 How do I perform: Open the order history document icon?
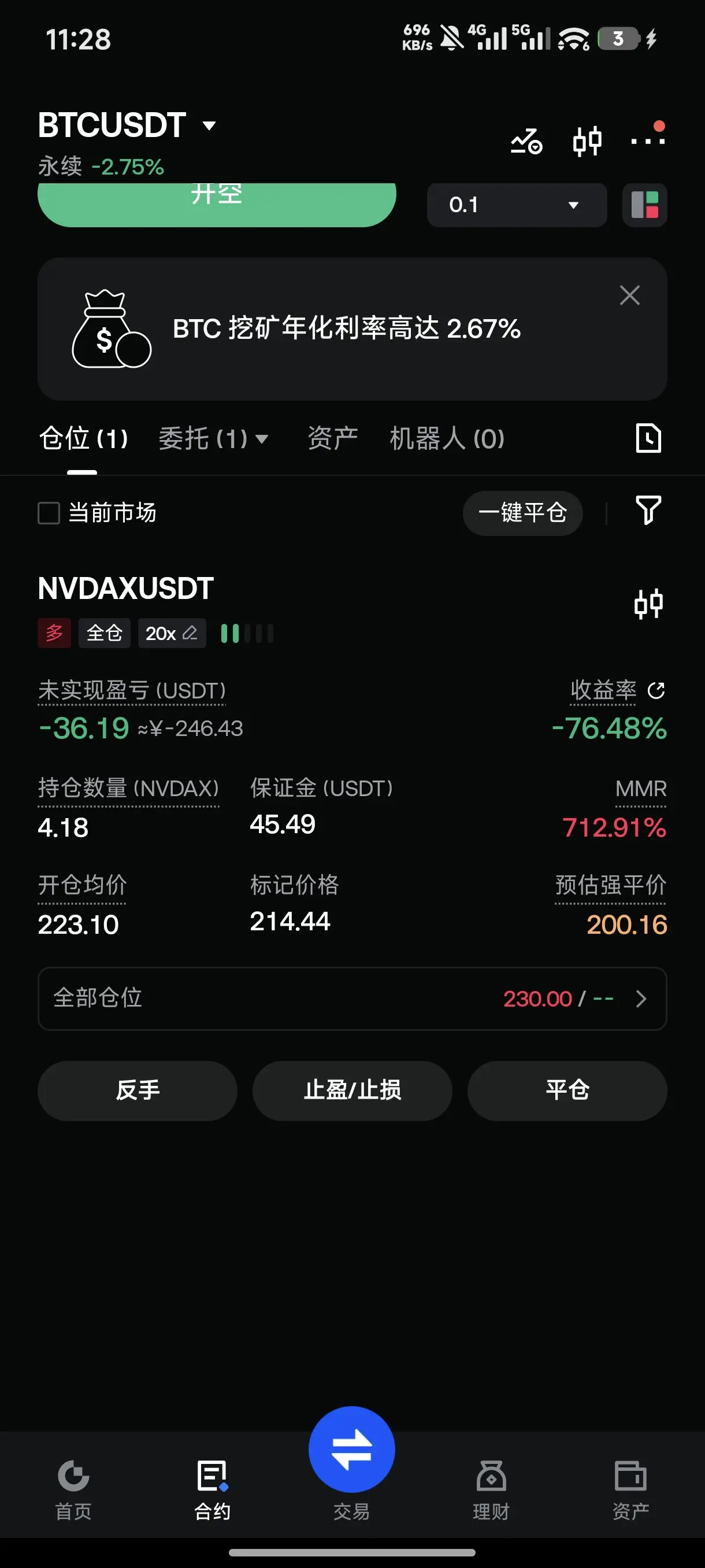(648, 438)
